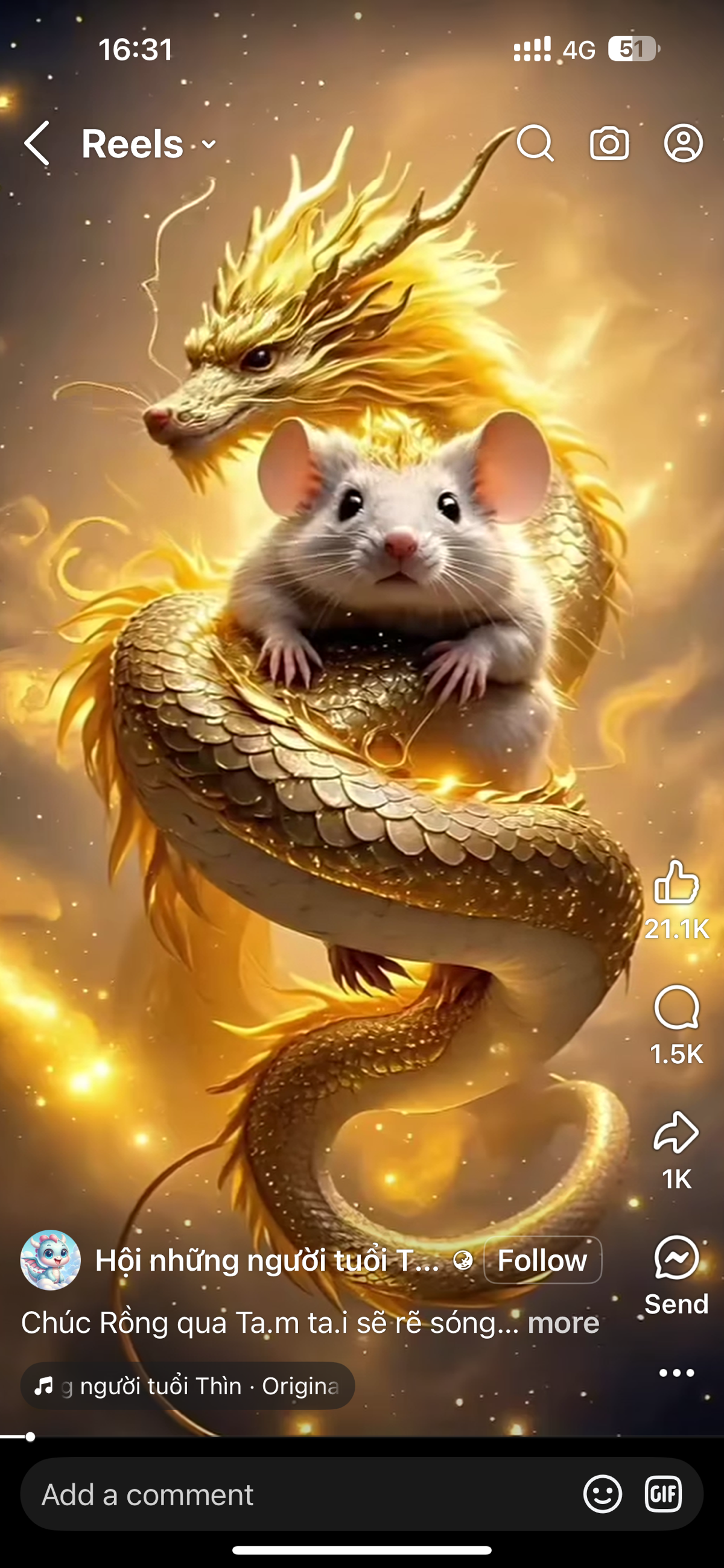Open the comments on this reel
The height and width of the screenshot is (1568, 724).
tap(676, 1008)
